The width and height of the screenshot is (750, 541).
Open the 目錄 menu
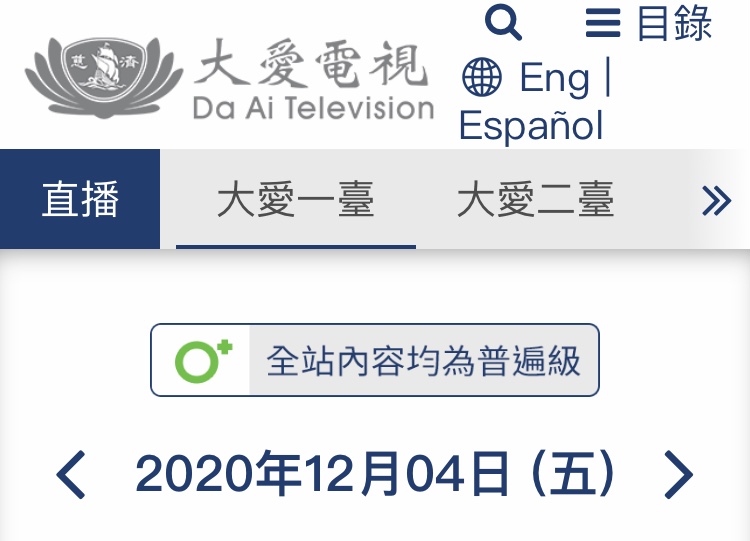tap(648, 23)
